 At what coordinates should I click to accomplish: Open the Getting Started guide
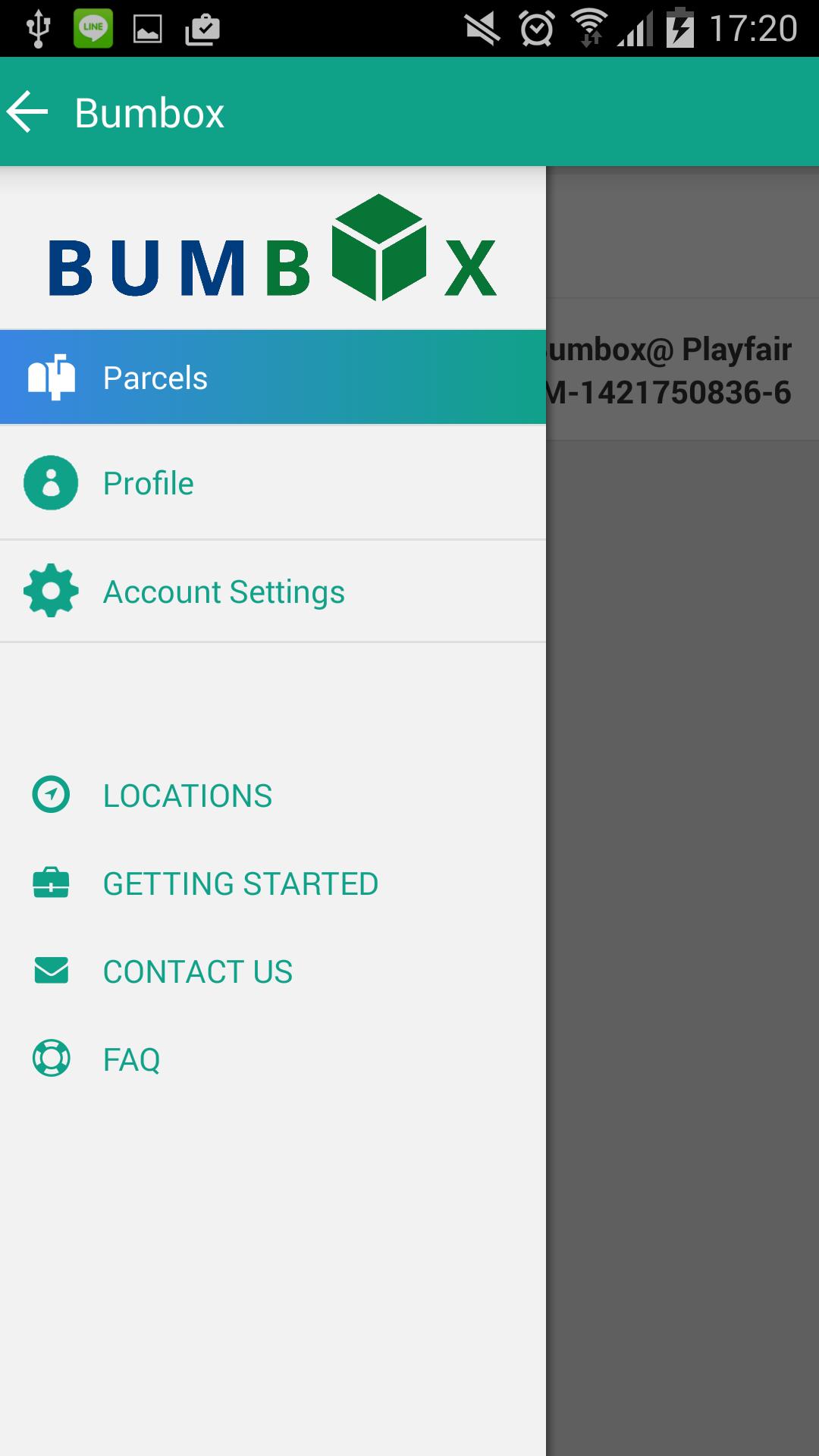240,883
